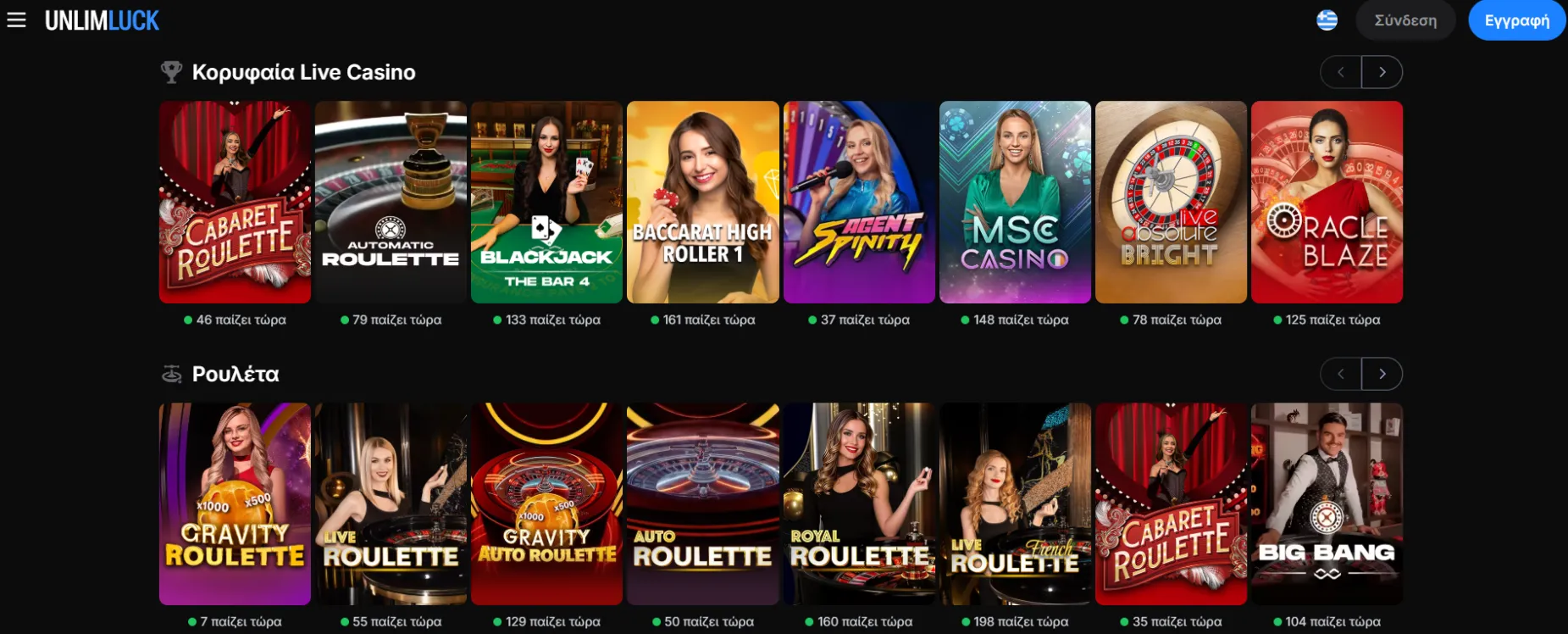Tap the Εγγραφή register button

point(1516,19)
